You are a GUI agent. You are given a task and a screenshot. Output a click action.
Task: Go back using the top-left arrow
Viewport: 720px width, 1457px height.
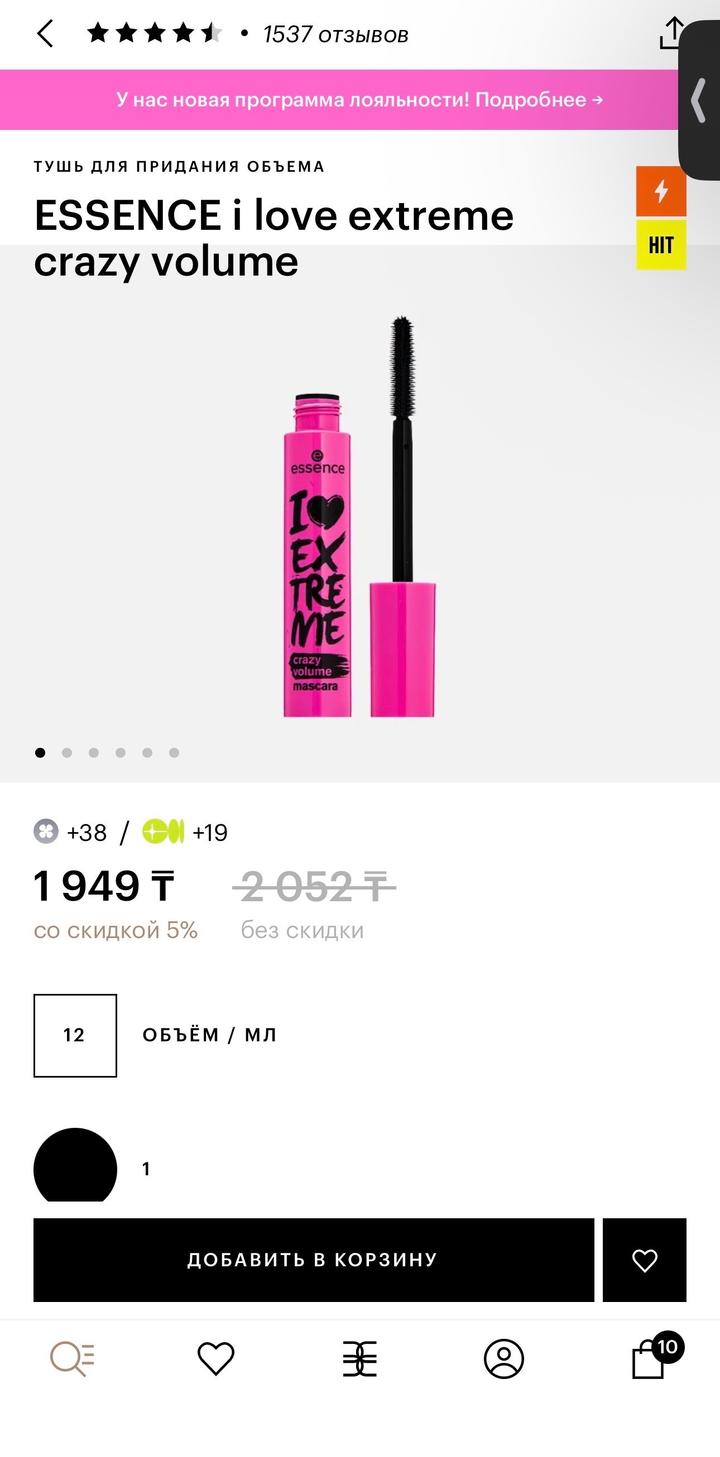click(45, 34)
